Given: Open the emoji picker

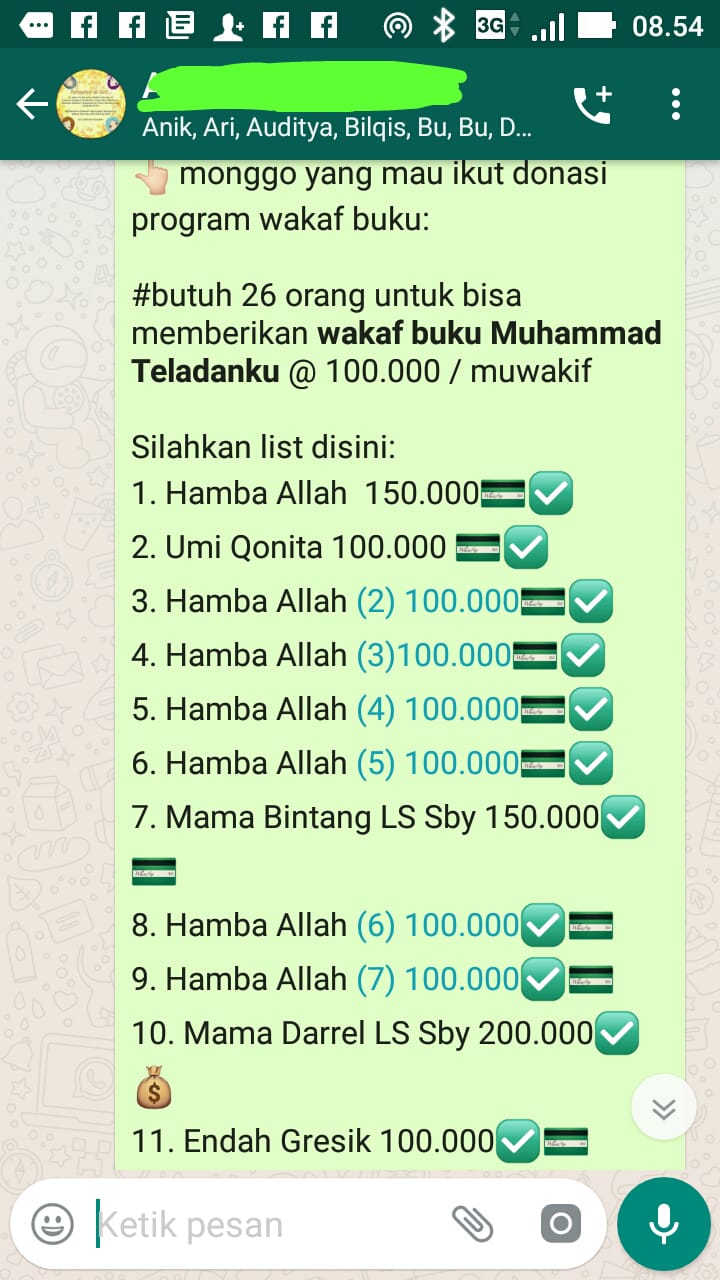Looking at the screenshot, I should (x=52, y=1223).
